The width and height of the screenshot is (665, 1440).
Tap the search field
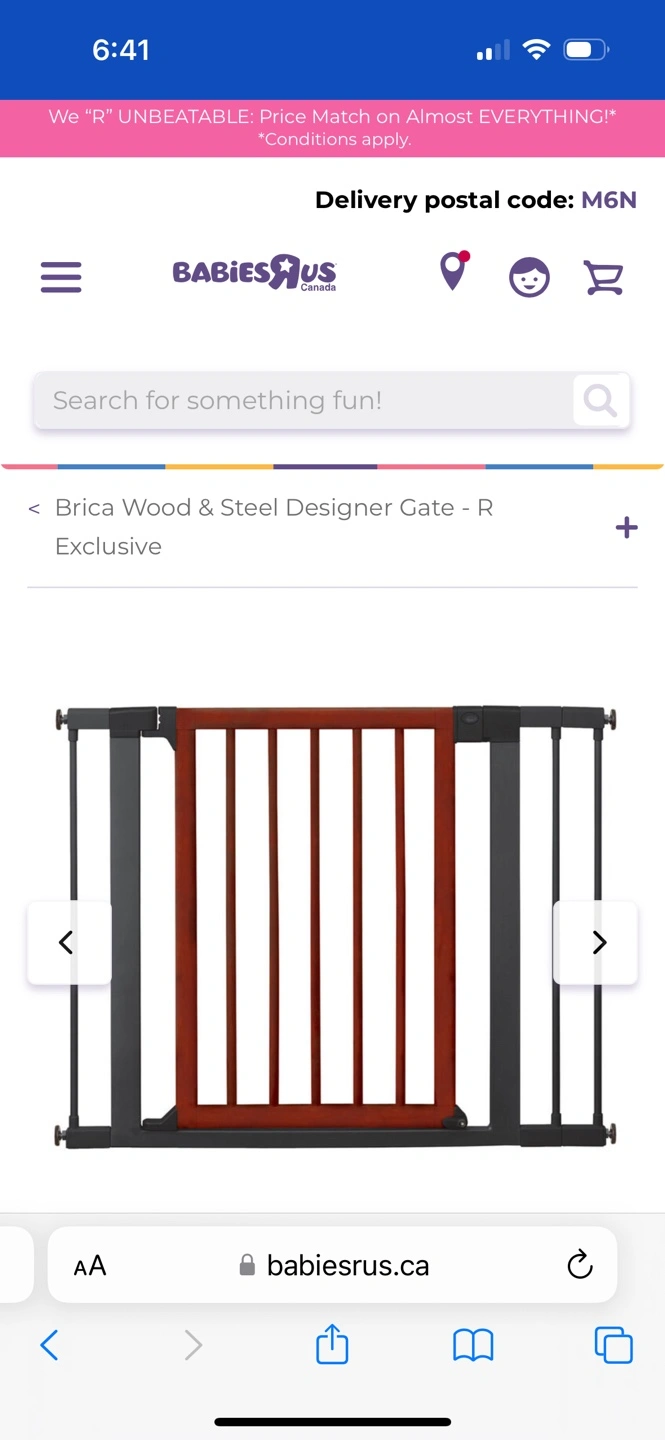[300, 401]
